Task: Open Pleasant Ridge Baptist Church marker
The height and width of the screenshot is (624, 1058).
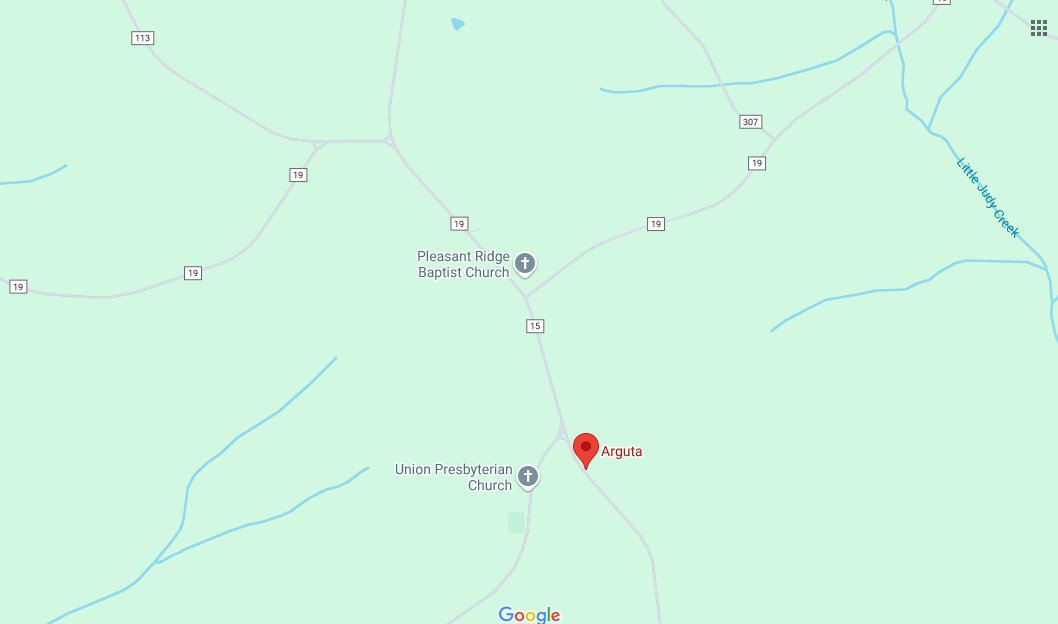Action: pyautogui.click(x=525, y=264)
